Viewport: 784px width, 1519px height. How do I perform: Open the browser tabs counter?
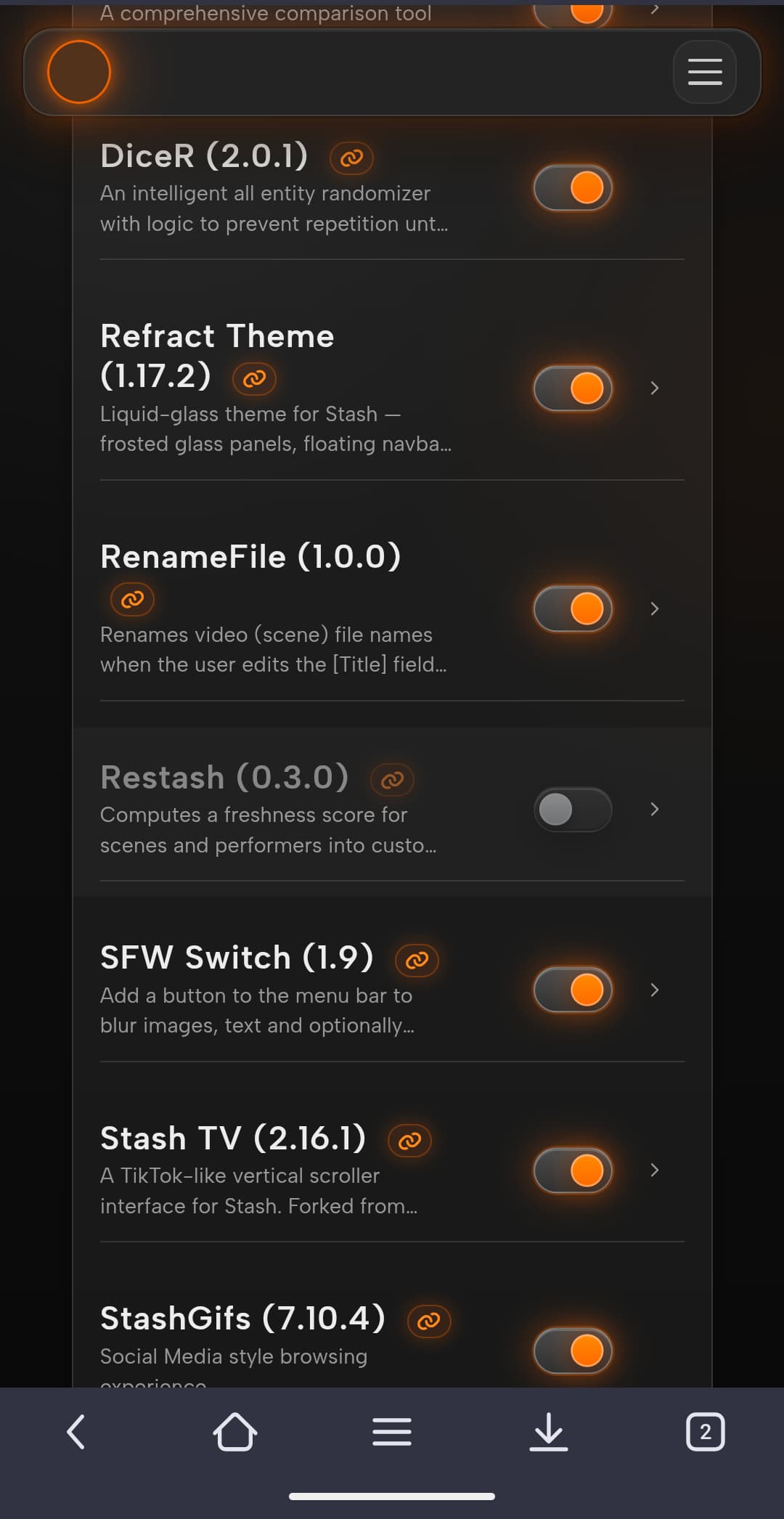click(705, 1431)
